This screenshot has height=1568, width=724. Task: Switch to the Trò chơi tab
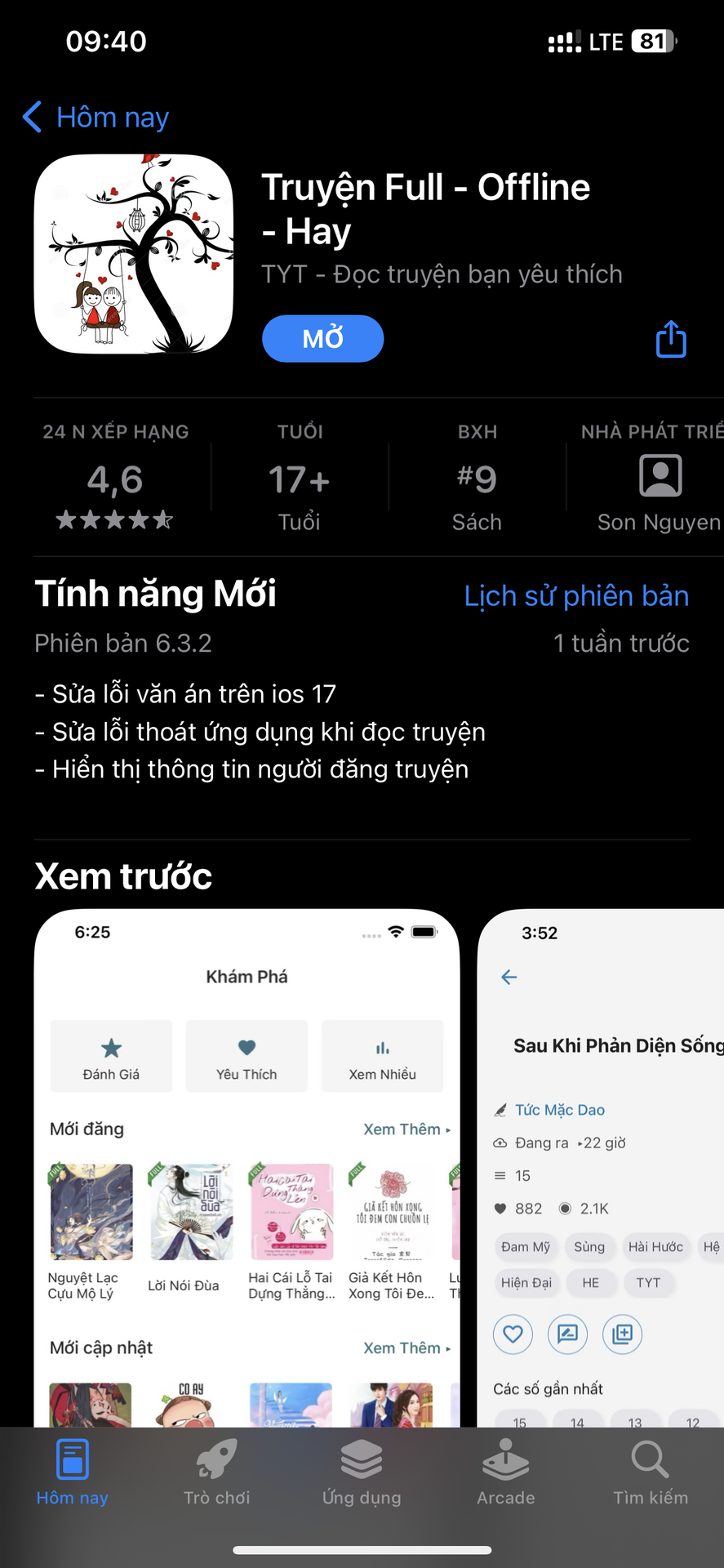(x=216, y=1473)
